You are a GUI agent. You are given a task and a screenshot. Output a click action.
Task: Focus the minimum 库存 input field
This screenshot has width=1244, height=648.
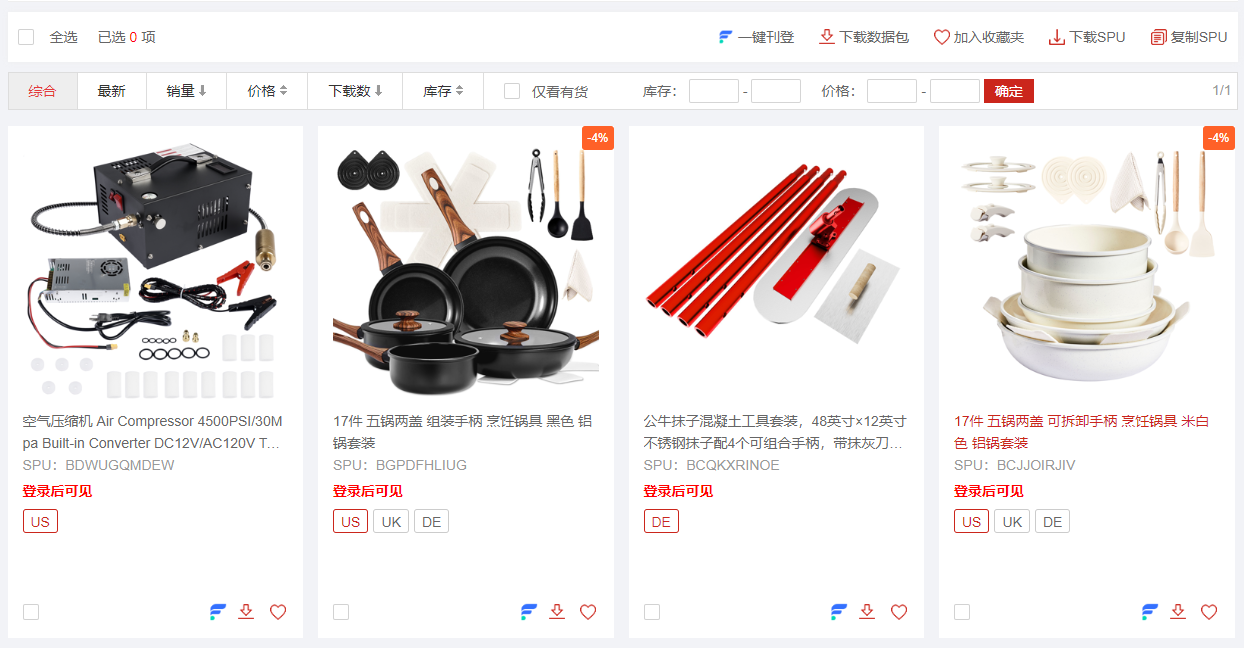coord(713,91)
